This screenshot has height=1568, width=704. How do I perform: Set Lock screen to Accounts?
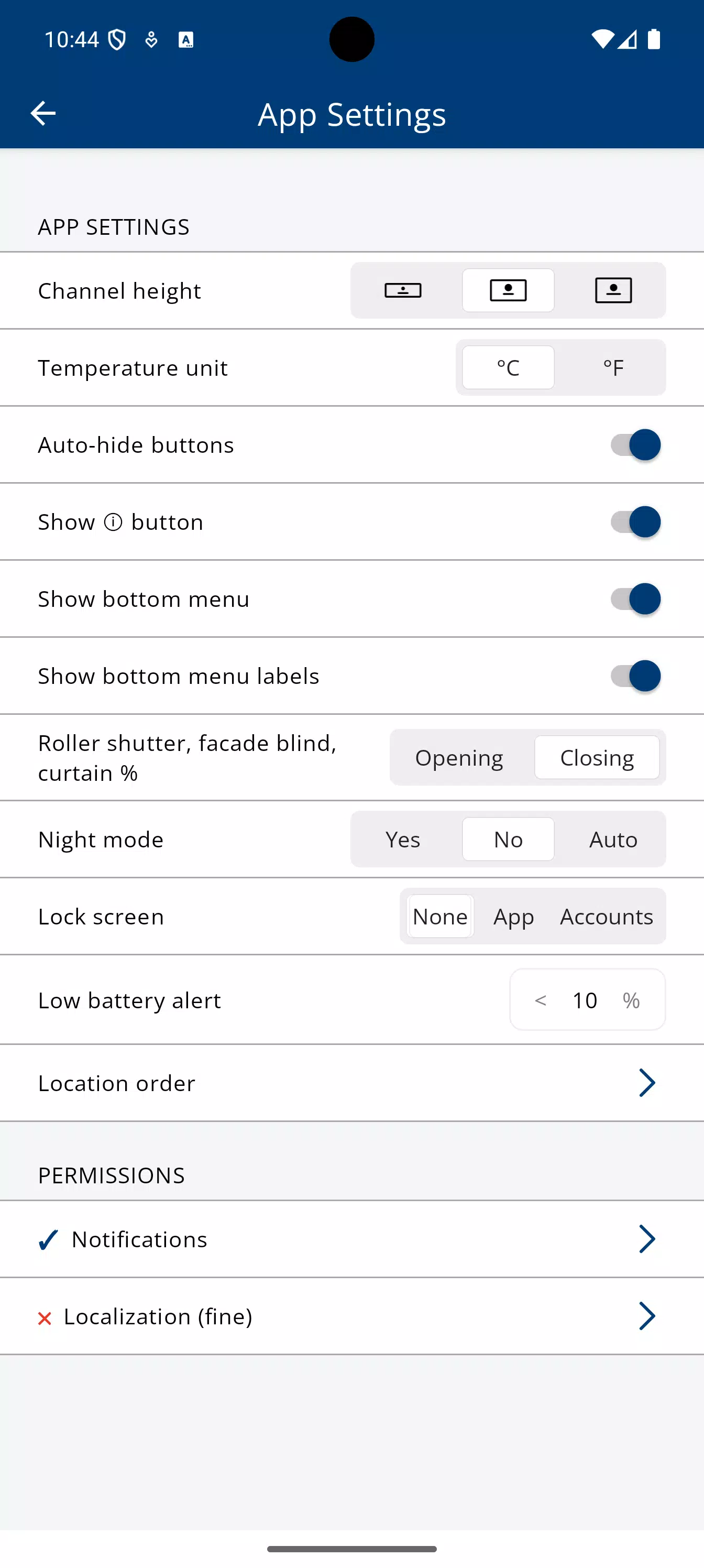point(607,917)
